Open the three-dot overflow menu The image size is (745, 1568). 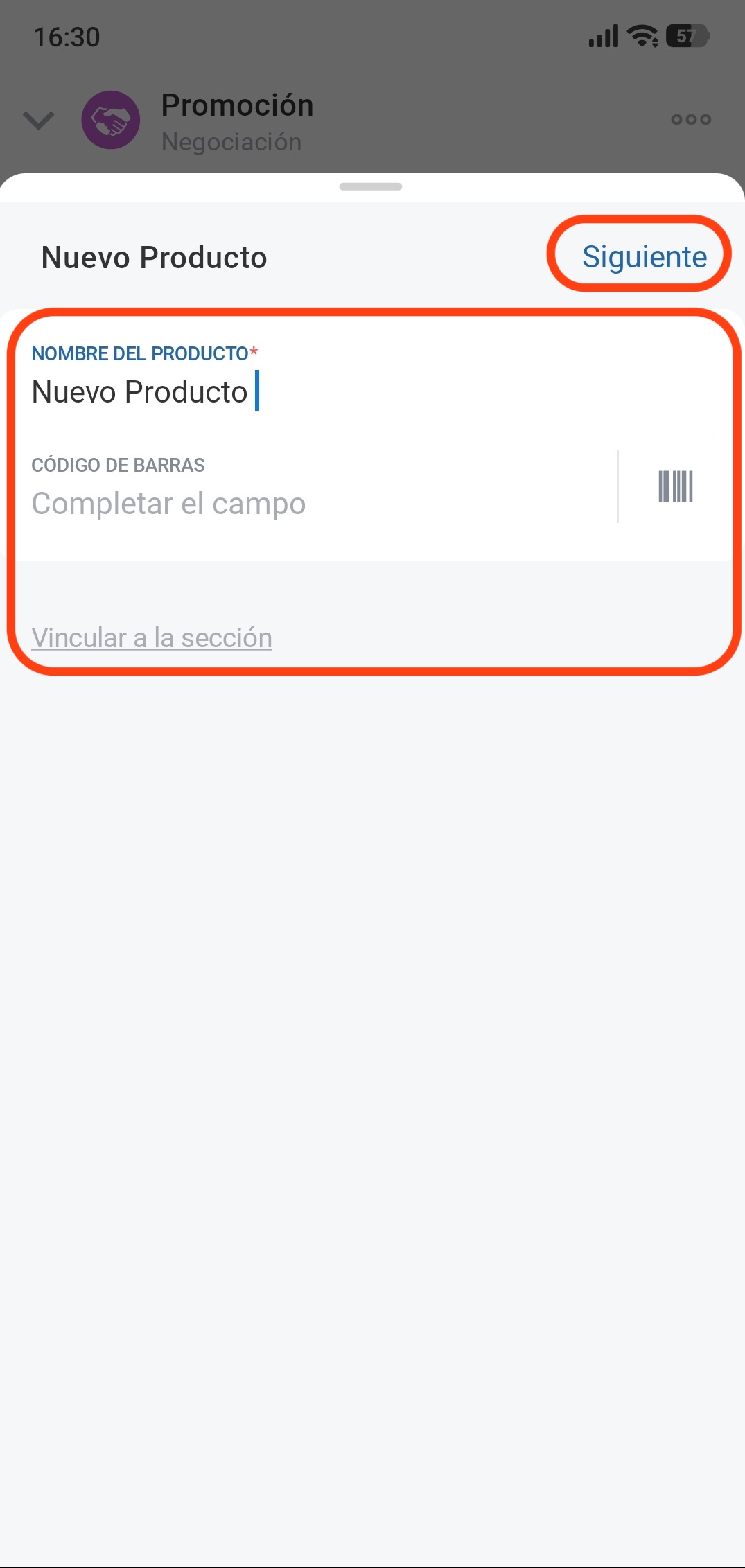pos(691,120)
